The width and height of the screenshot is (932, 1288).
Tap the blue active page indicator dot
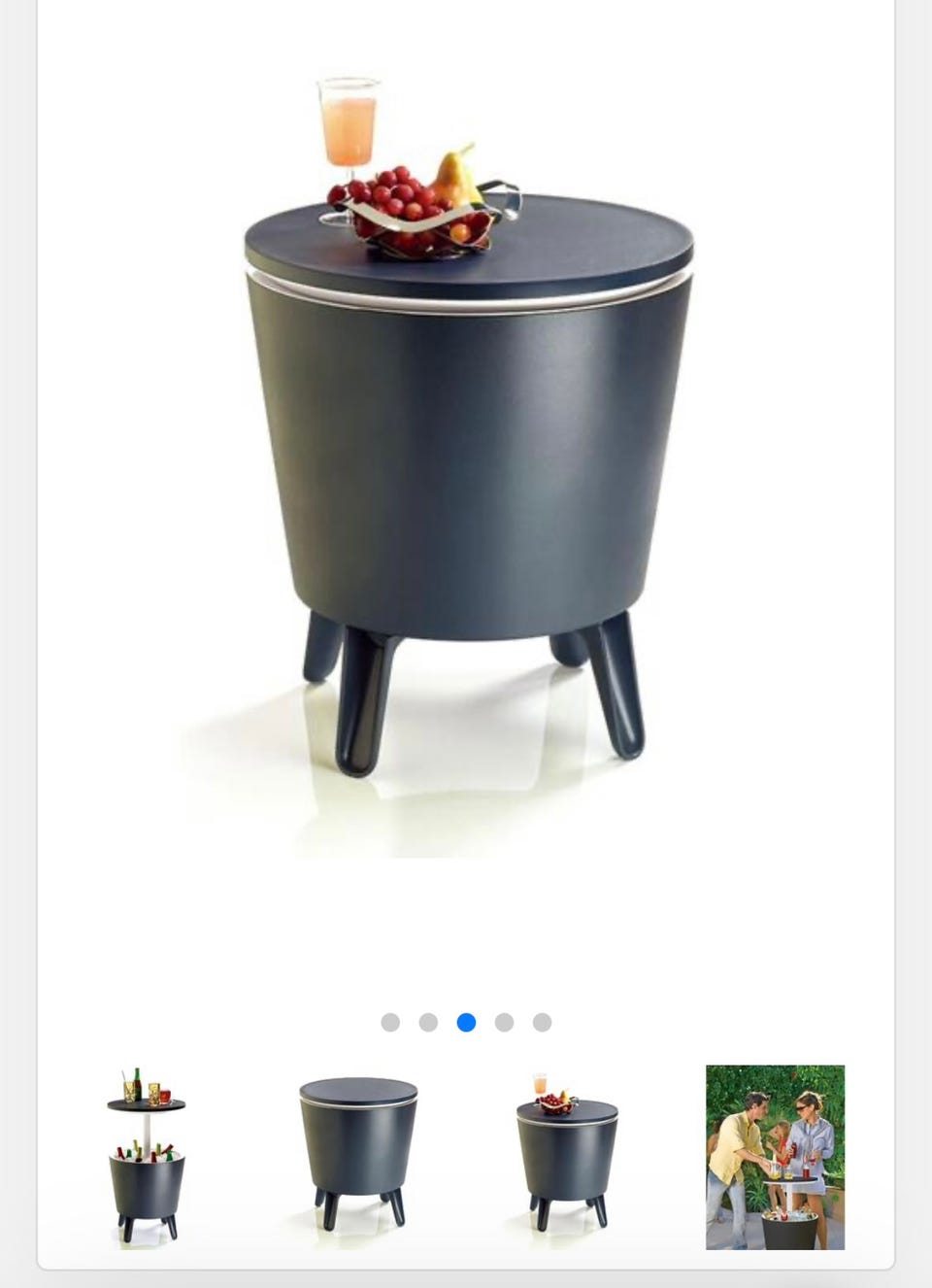pyautogui.click(x=466, y=1022)
